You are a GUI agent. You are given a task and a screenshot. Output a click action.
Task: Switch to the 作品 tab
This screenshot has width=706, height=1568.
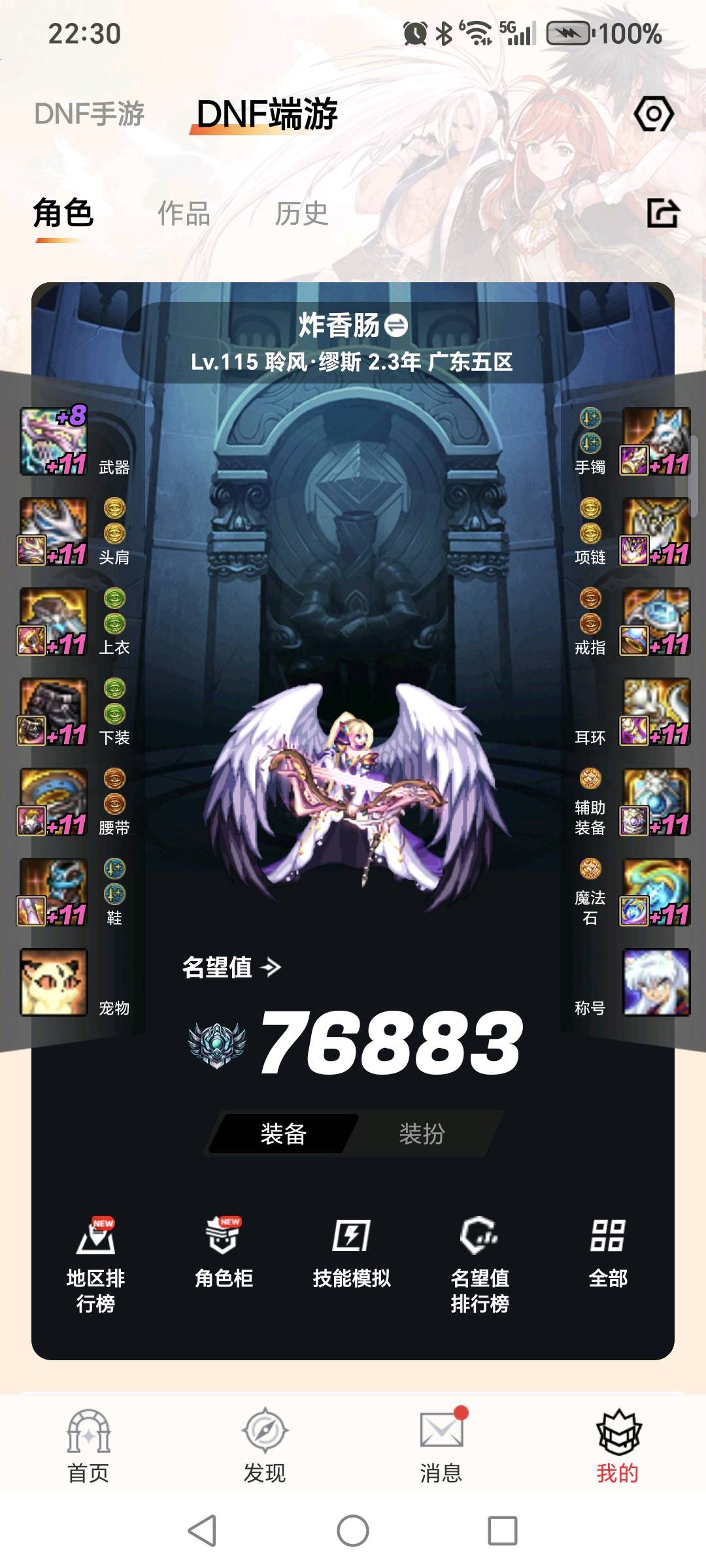[184, 214]
